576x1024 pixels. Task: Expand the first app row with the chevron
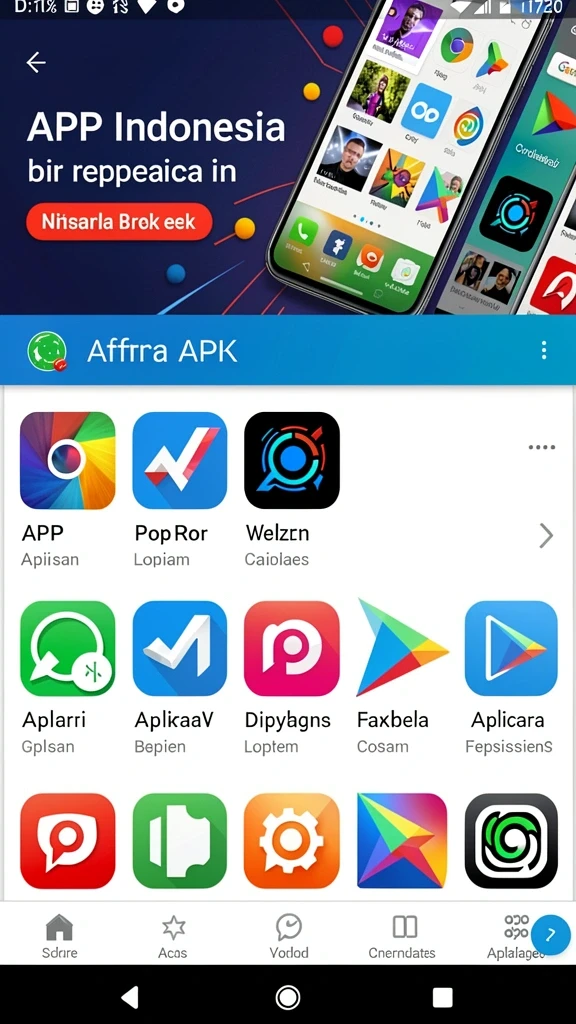coord(546,536)
